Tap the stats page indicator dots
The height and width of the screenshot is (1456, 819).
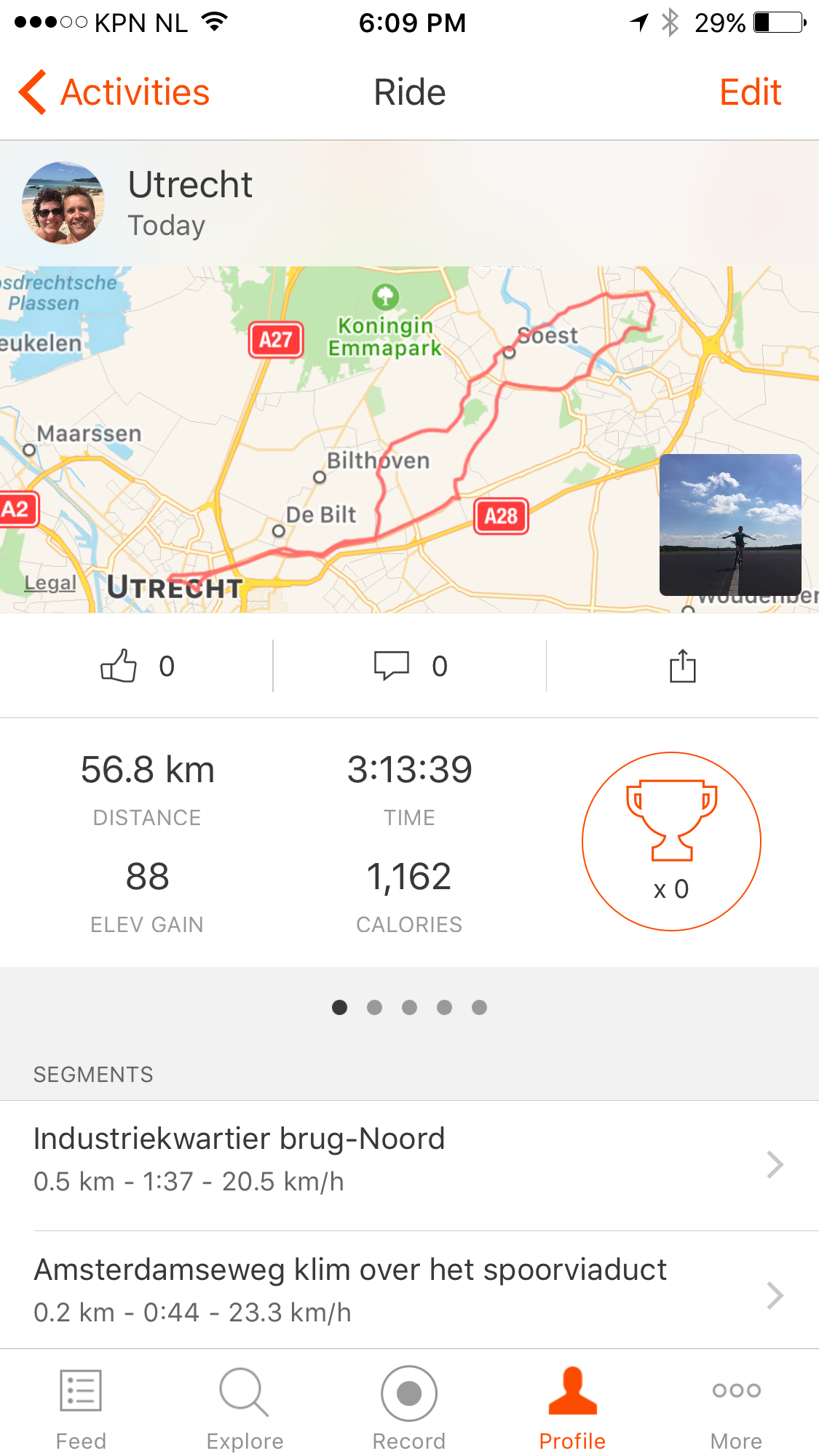click(x=409, y=1007)
